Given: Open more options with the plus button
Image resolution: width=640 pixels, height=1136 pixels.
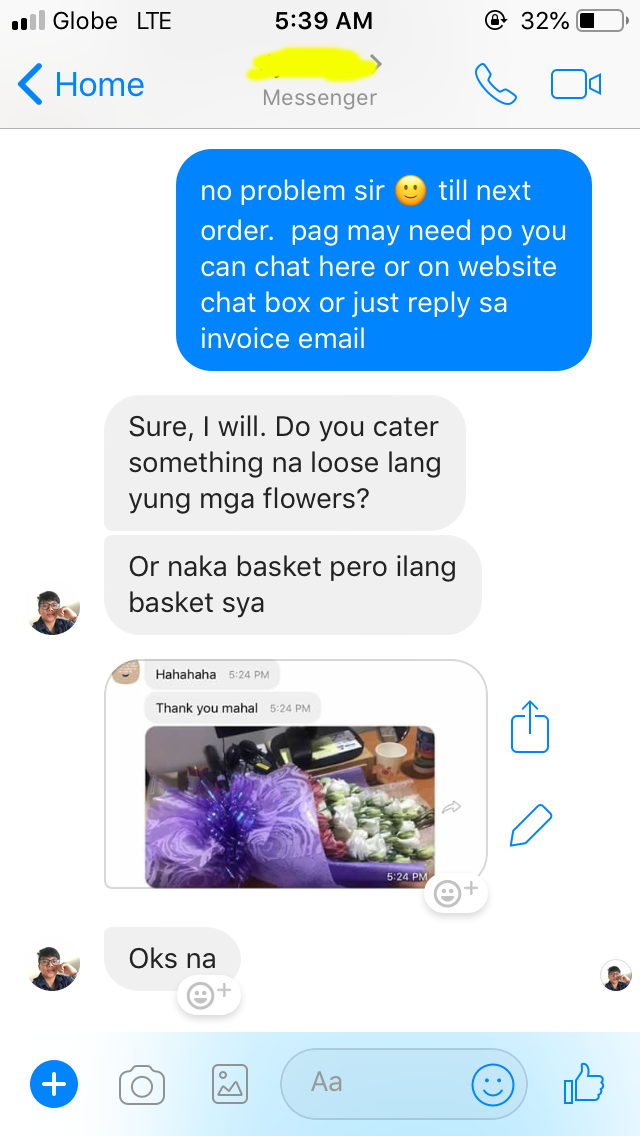Looking at the screenshot, I should (54, 1084).
